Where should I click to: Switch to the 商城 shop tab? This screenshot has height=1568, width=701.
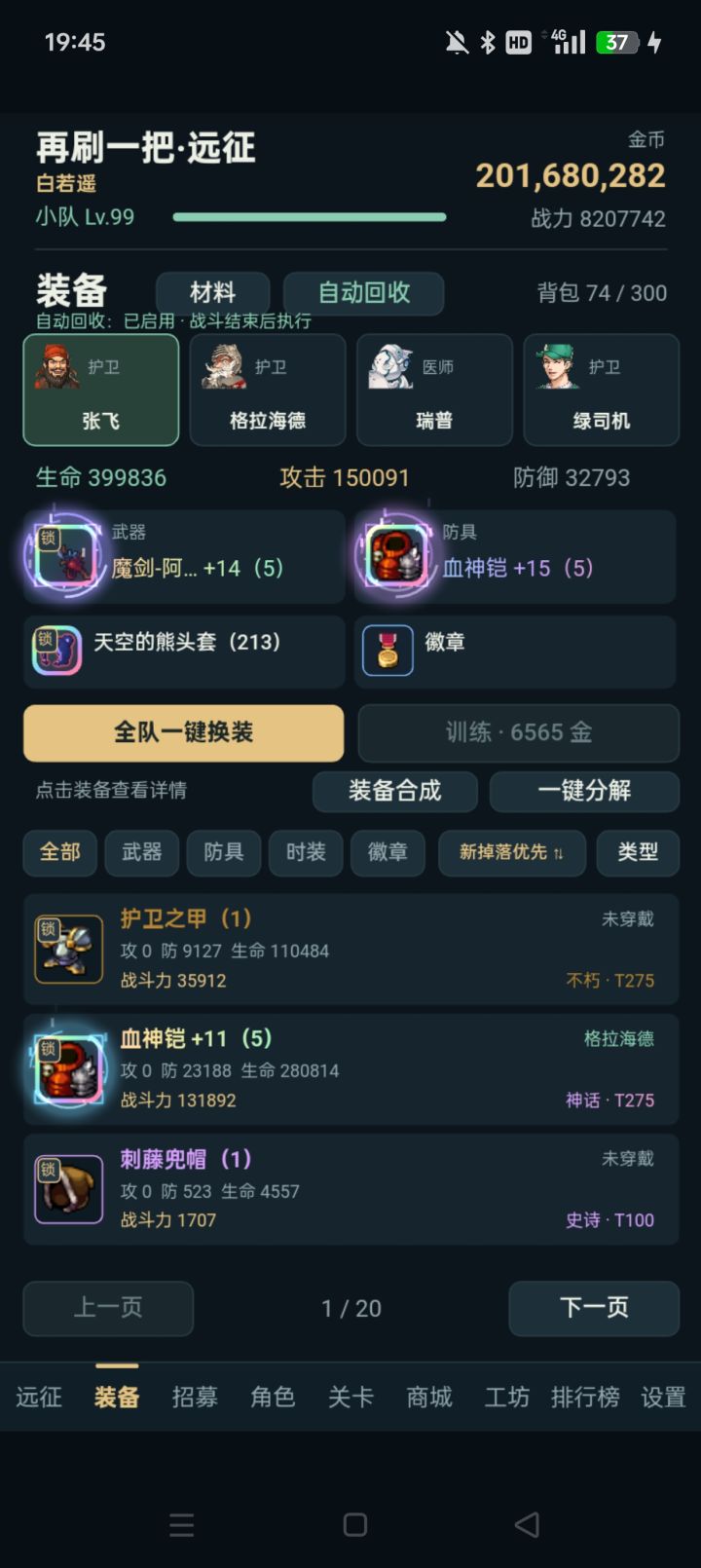429,1397
